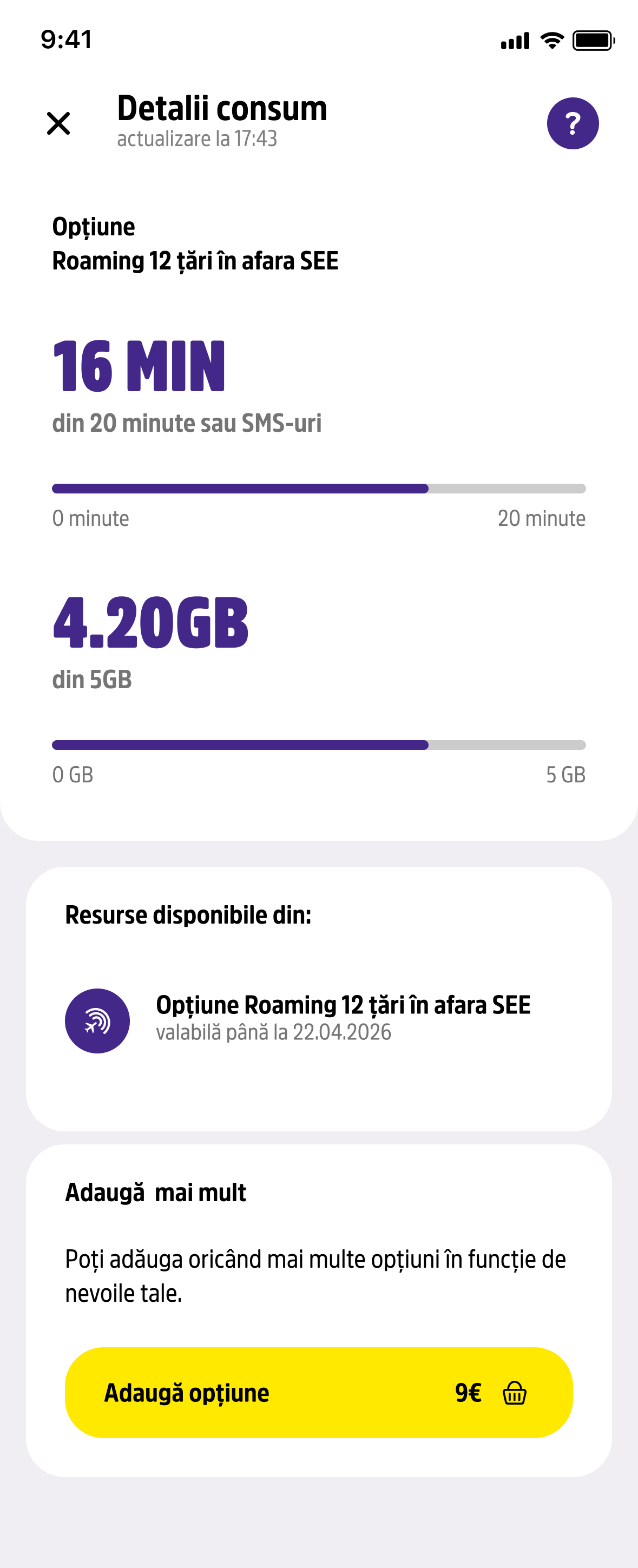Click the data usage progress bar

319,744
